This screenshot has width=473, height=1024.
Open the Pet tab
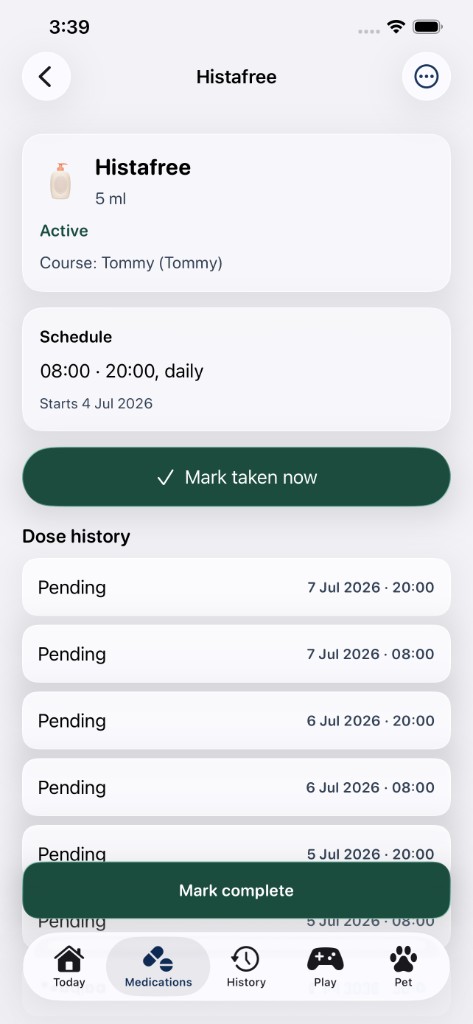[403, 967]
